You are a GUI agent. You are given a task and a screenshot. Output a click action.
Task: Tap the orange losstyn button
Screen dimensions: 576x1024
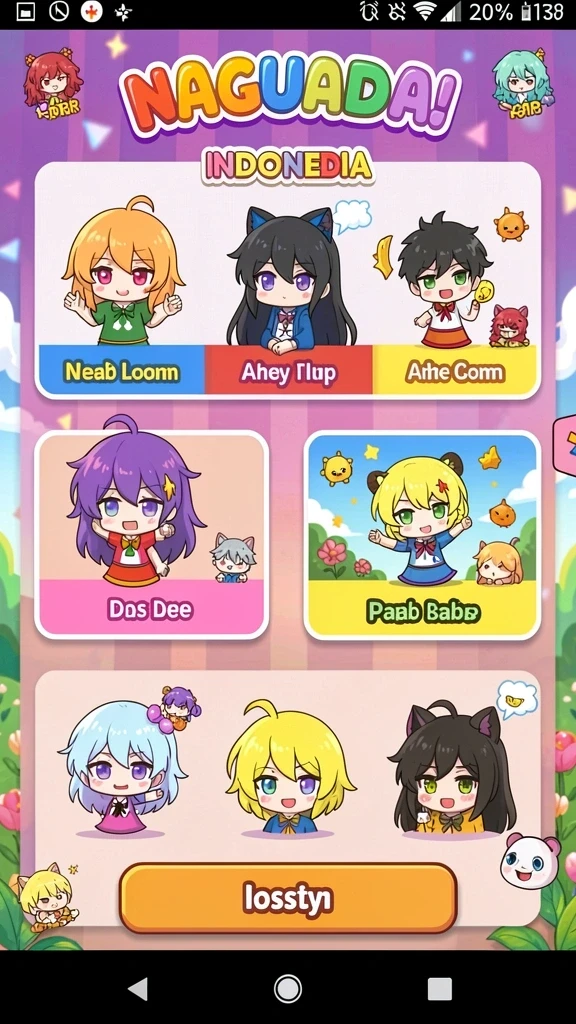(288, 898)
